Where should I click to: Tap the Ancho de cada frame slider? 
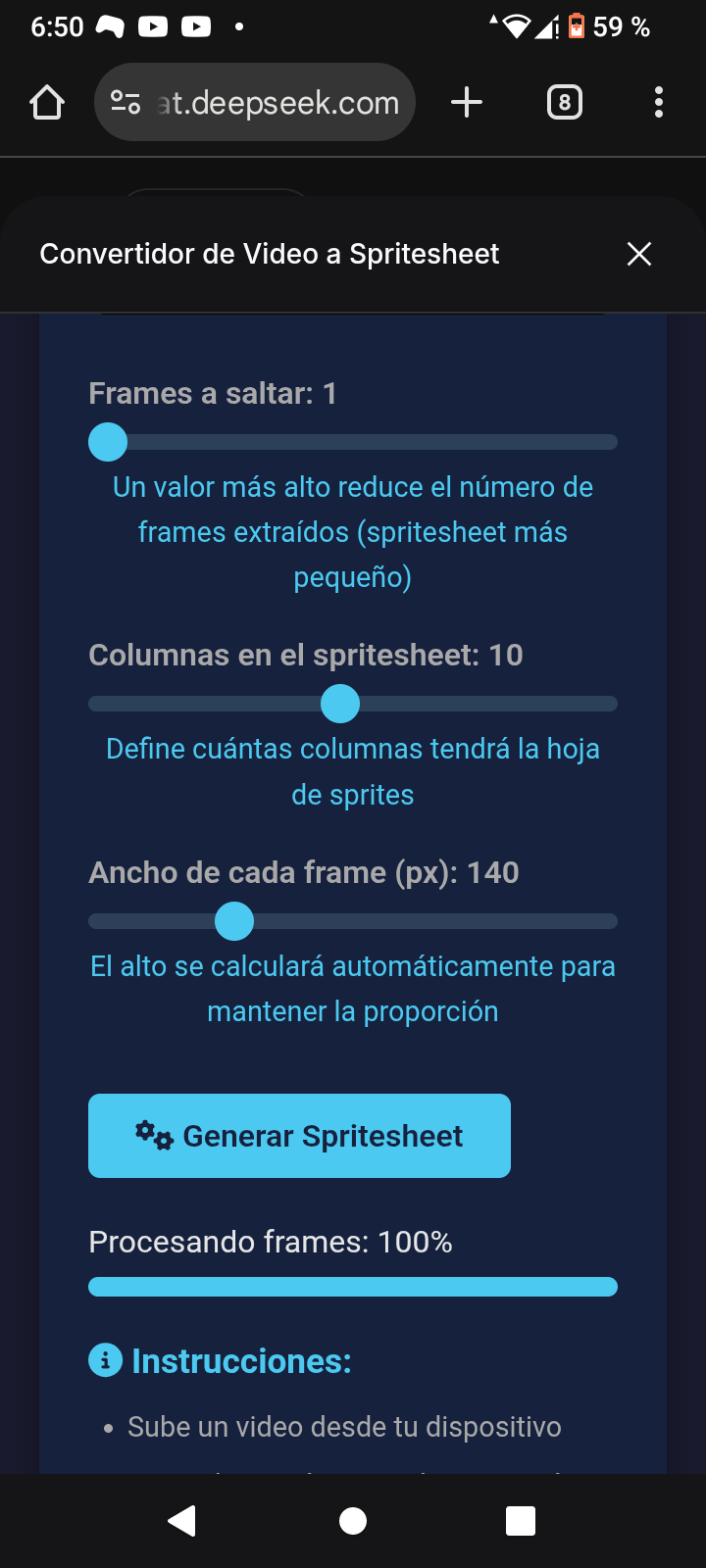tap(234, 921)
